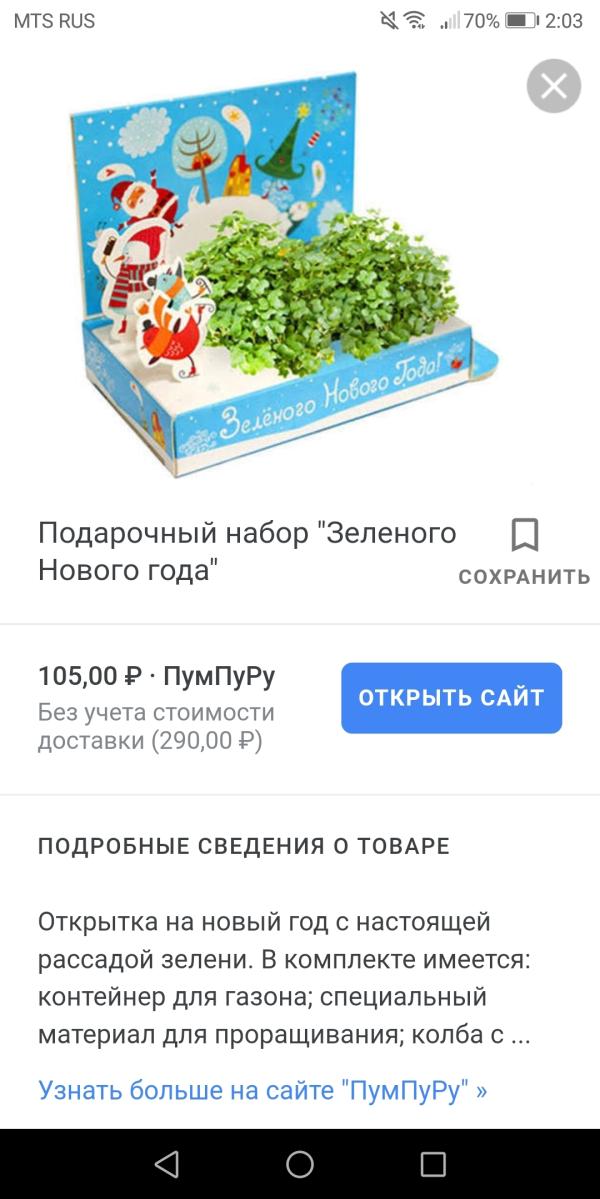Return to the home screen

(x=300, y=1164)
